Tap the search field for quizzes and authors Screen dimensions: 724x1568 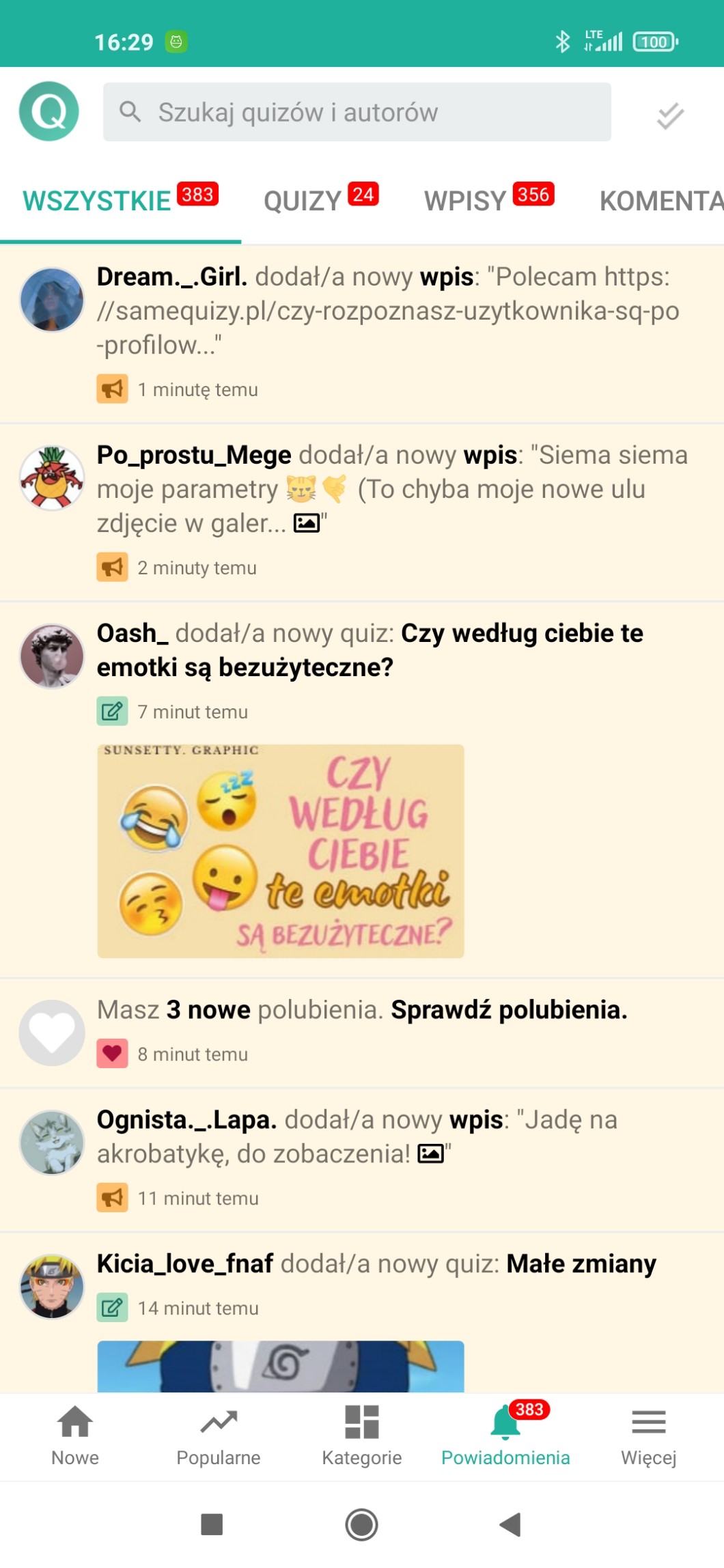(x=357, y=112)
